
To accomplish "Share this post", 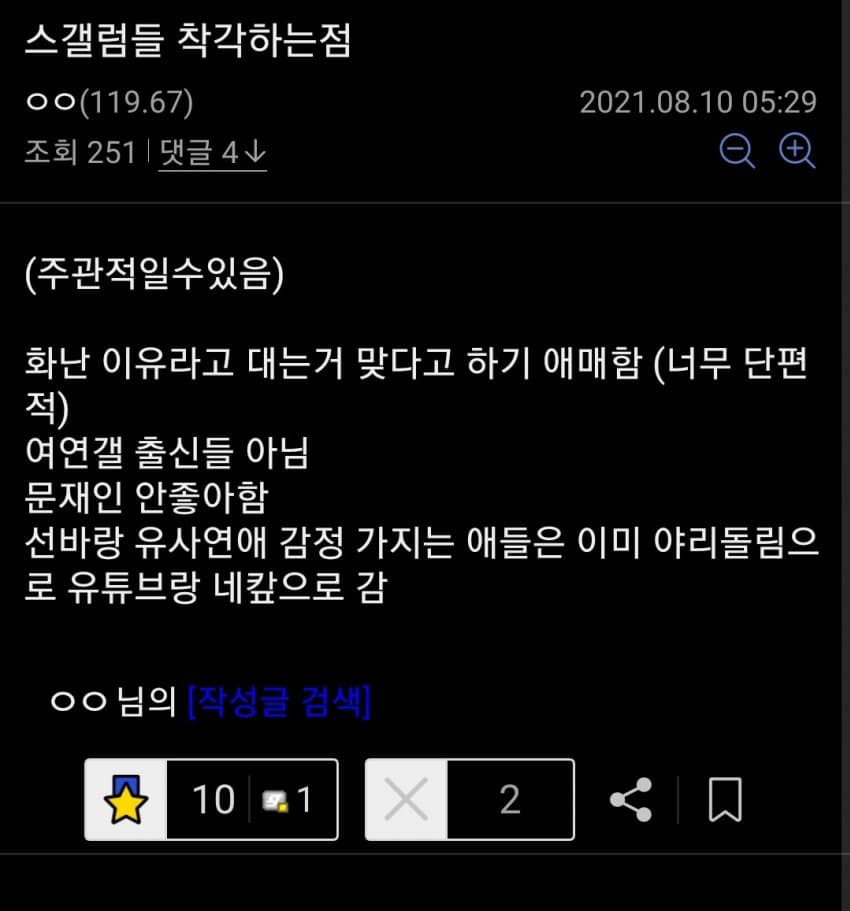I will click(x=631, y=800).
